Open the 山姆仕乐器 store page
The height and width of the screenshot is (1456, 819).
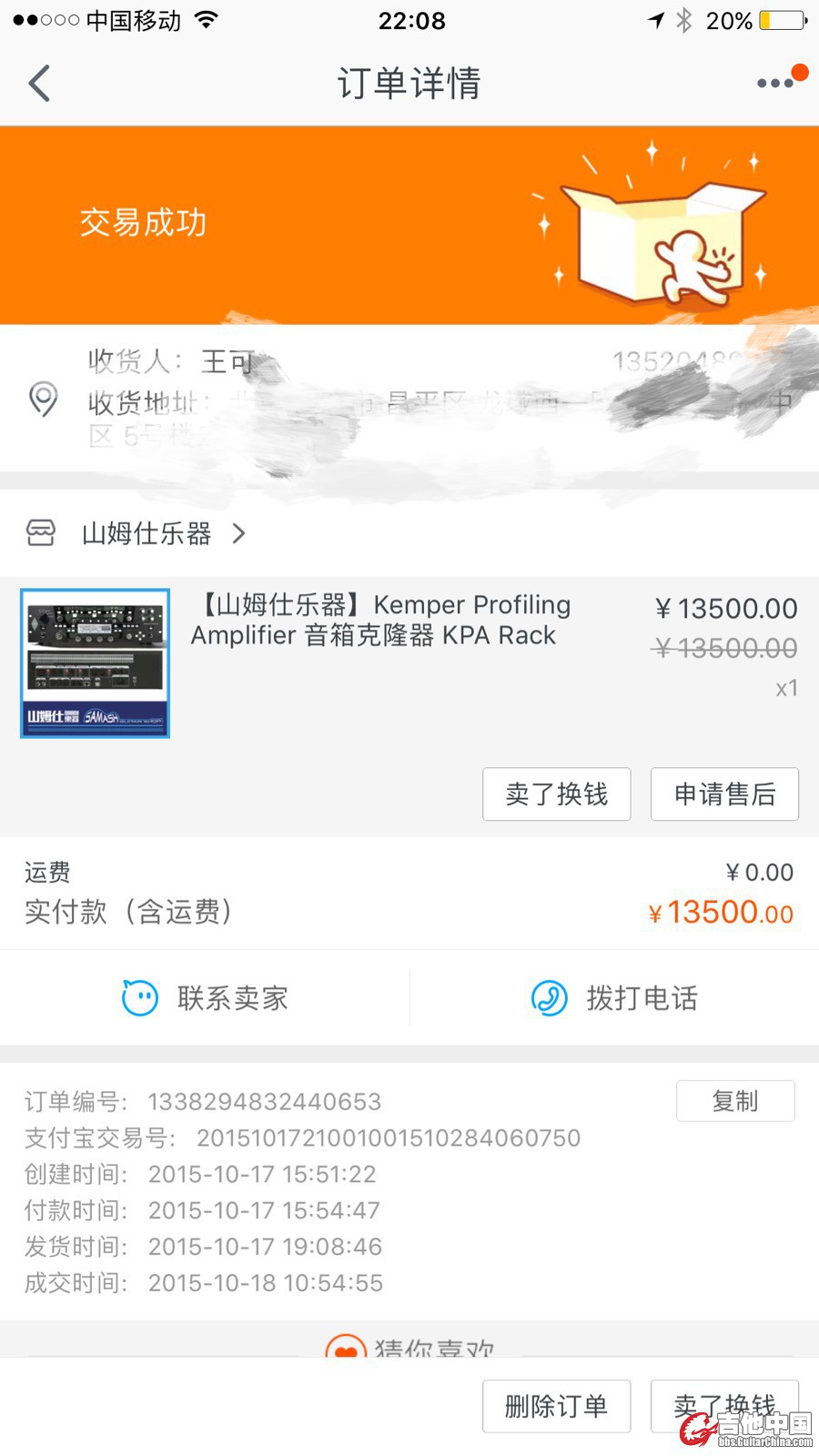(x=147, y=533)
